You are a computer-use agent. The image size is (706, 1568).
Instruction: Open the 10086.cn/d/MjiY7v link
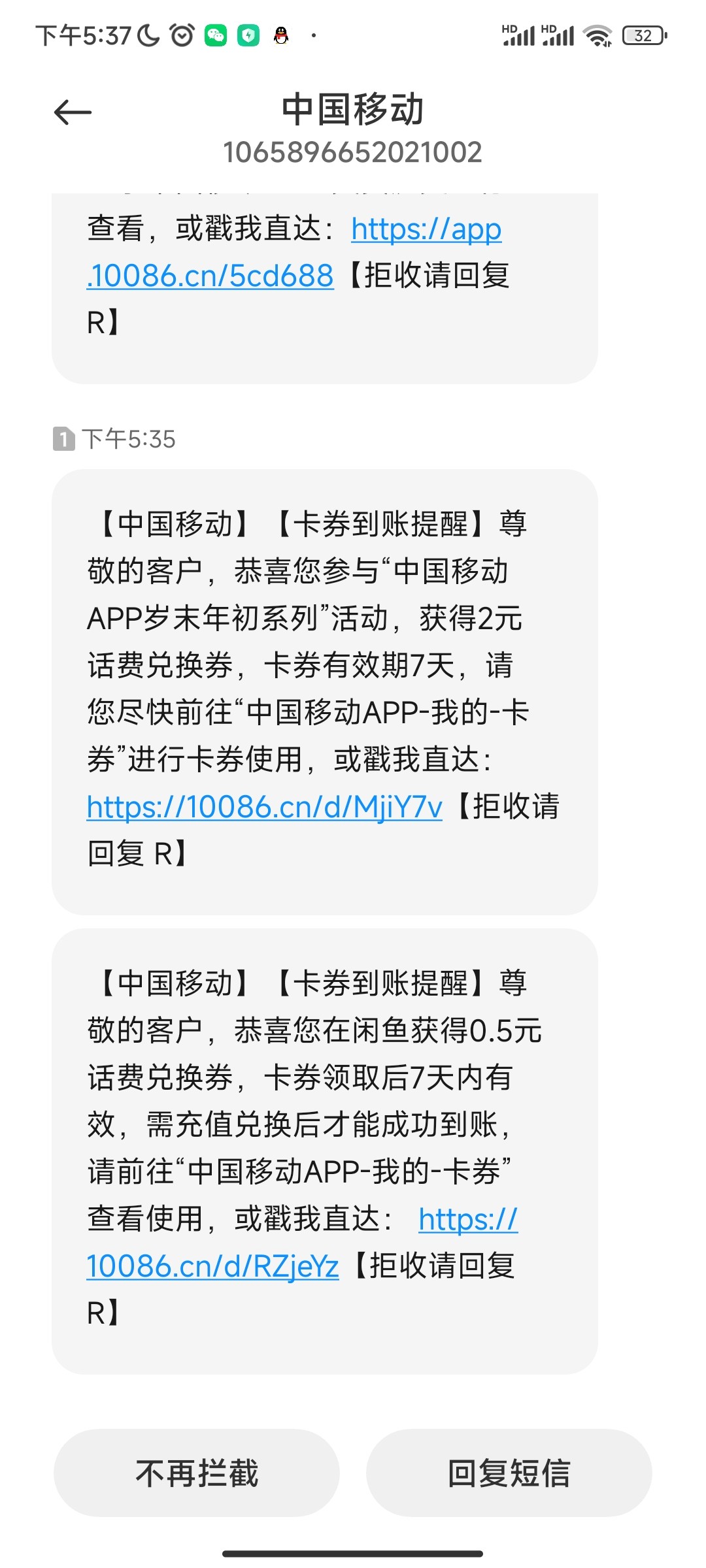(x=264, y=808)
